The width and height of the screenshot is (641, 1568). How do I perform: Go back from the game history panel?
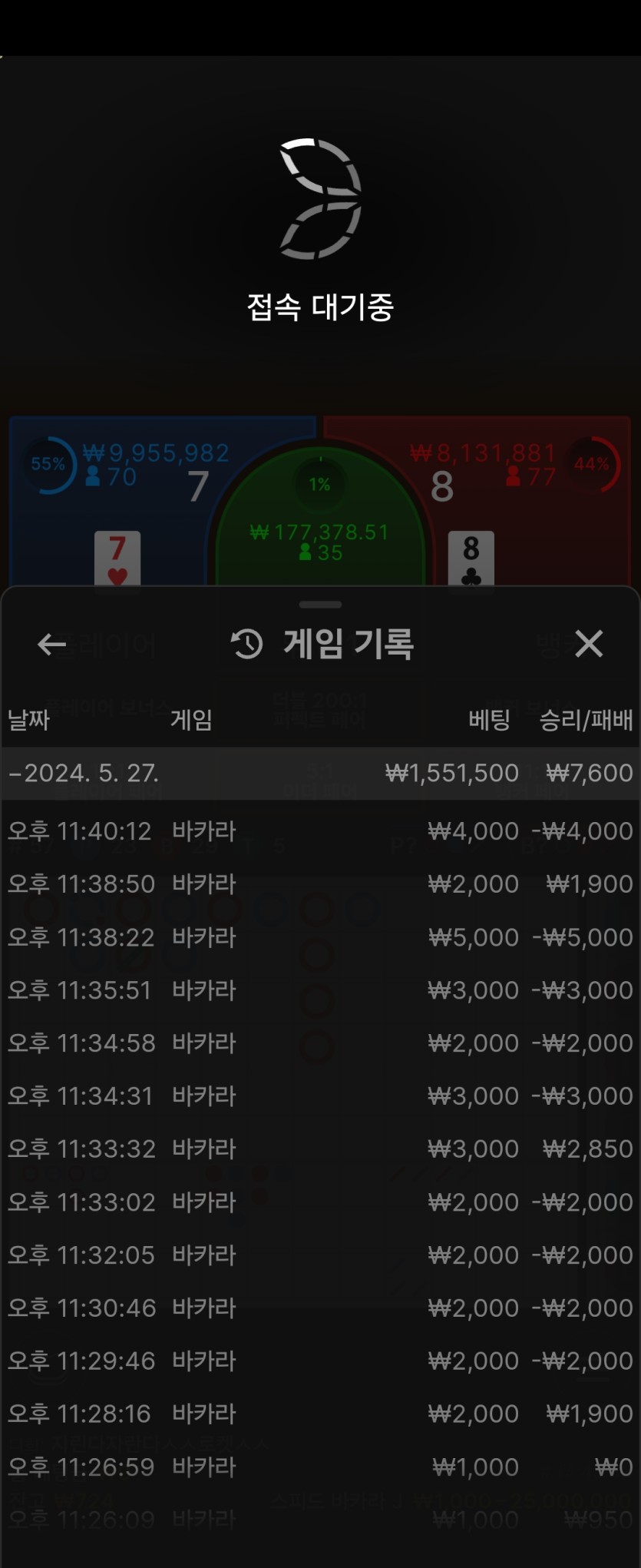tap(51, 644)
